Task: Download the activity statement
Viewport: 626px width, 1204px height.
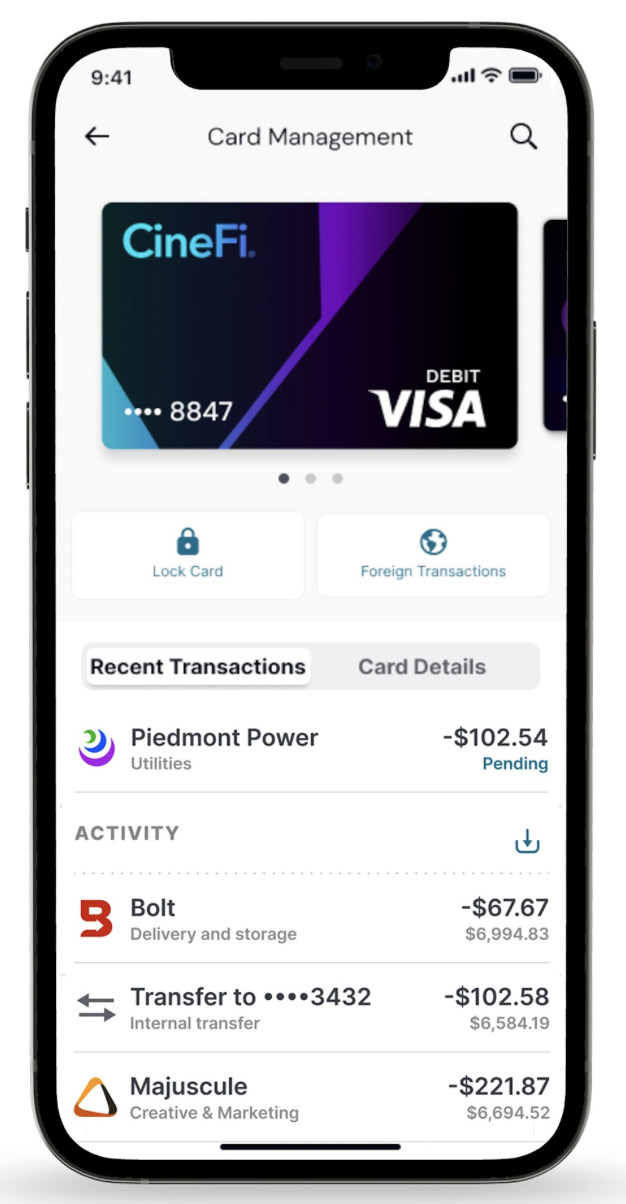Action: 527,842
